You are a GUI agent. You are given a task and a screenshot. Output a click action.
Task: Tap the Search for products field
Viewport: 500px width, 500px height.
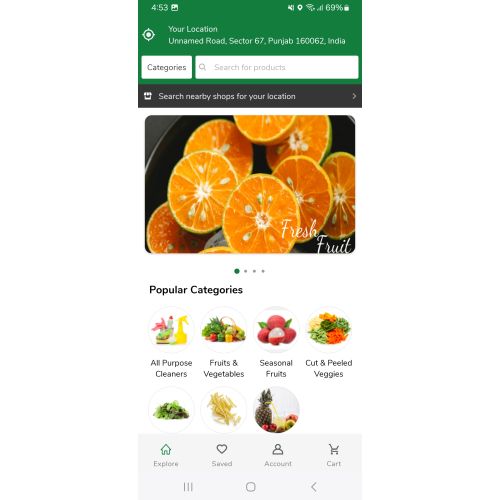277,67
